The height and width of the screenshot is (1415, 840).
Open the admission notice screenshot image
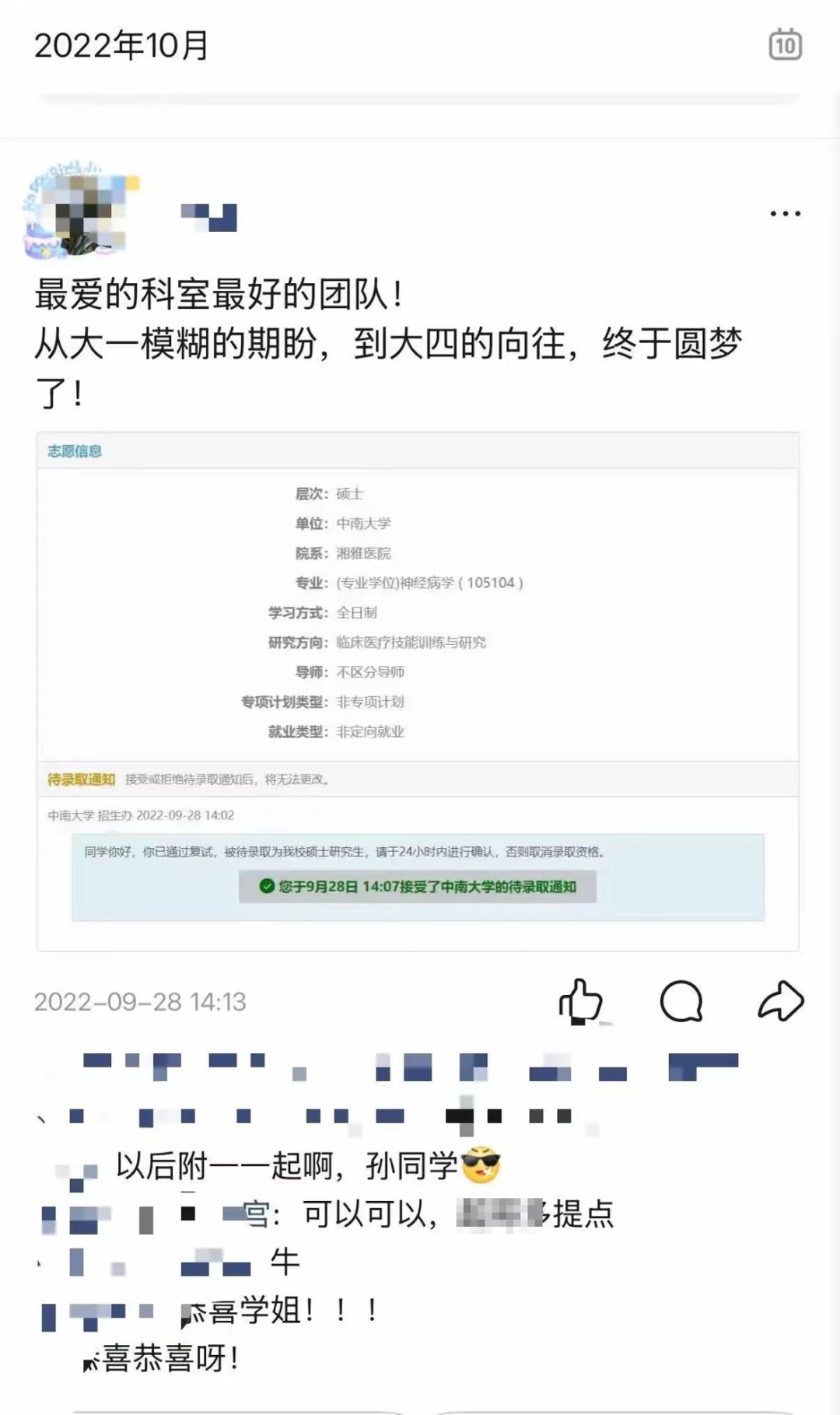418,691
